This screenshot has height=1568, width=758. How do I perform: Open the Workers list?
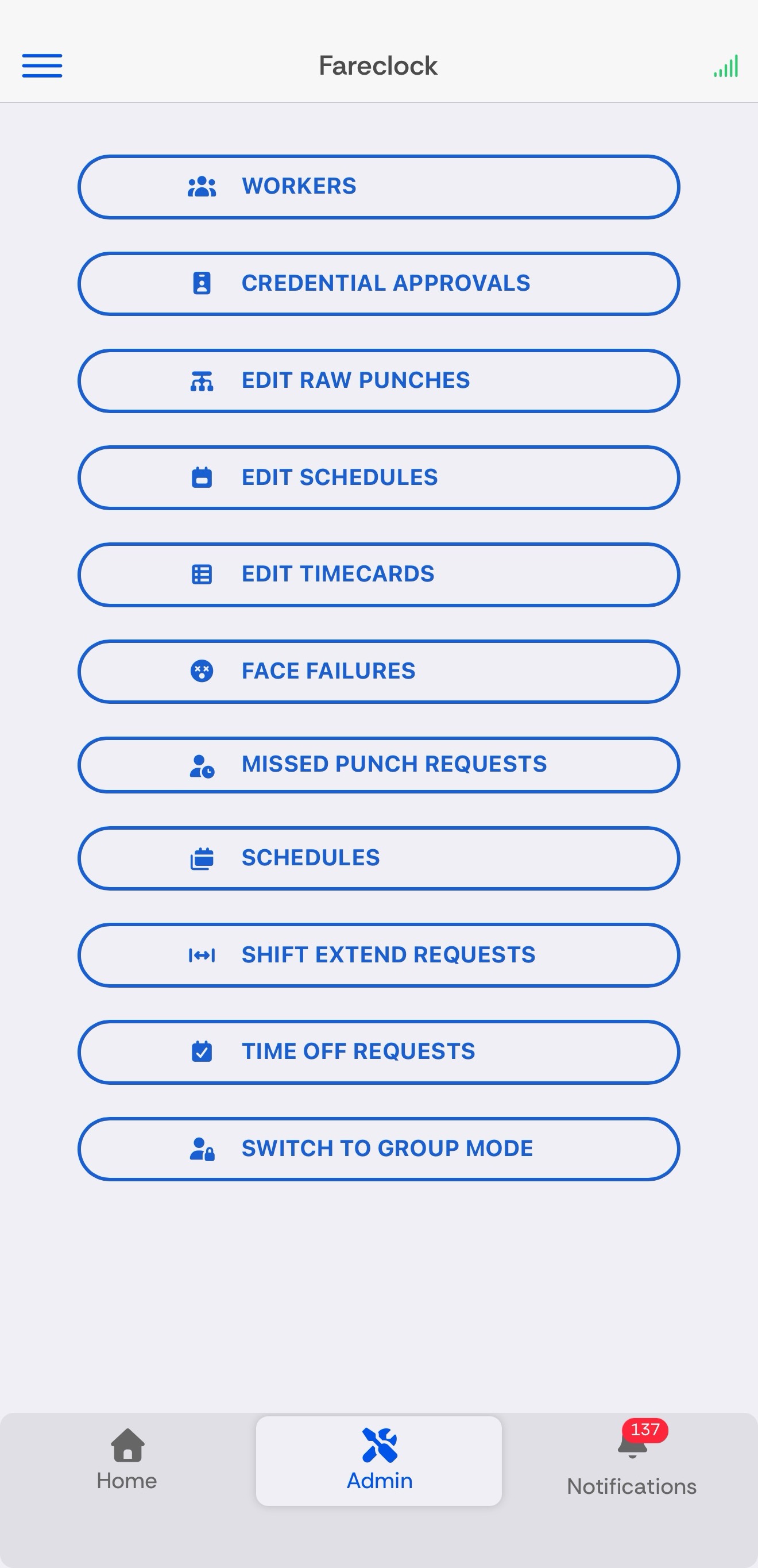tap(378, 186)
